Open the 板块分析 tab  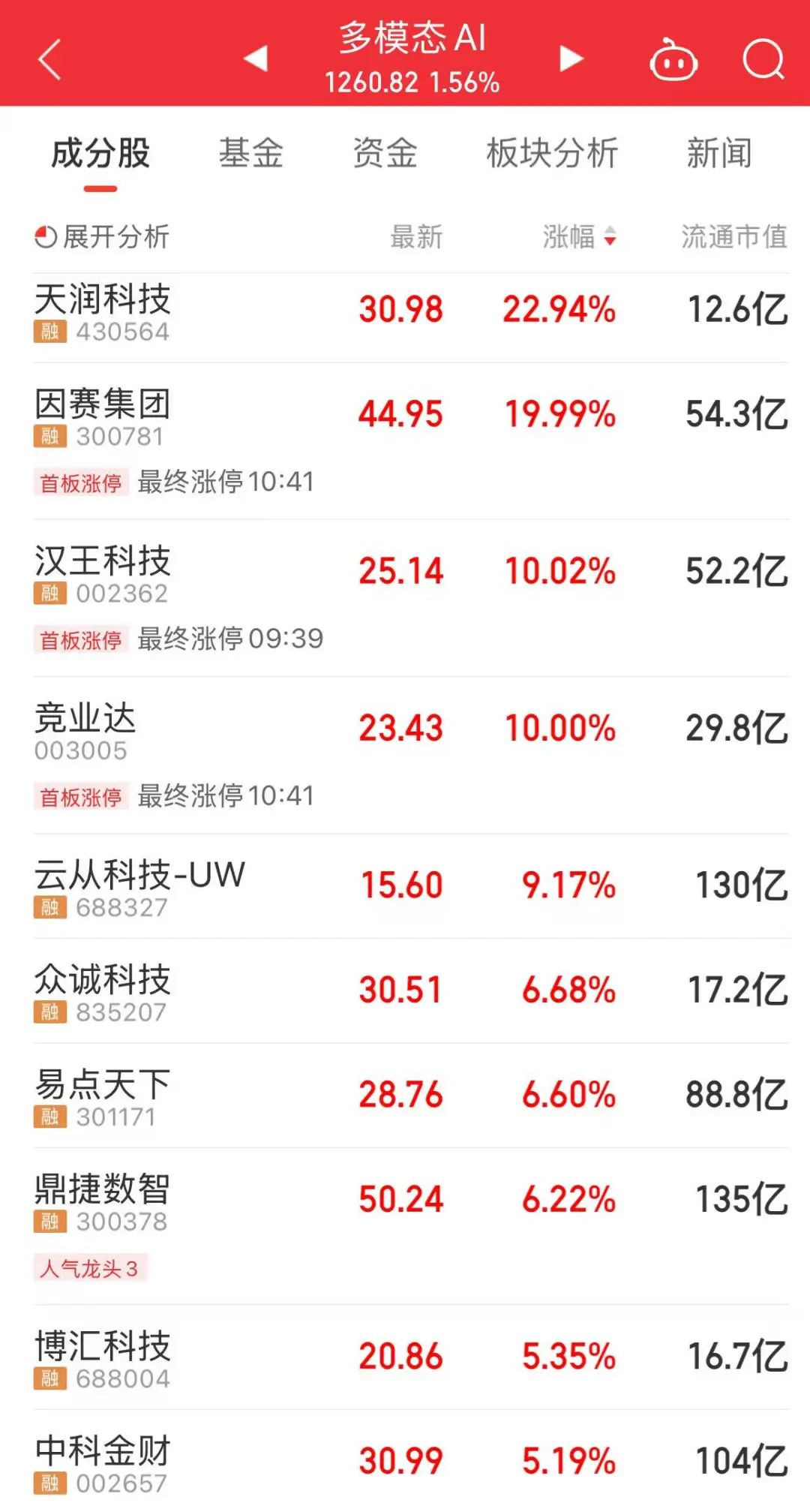pyautogui.click(x=552, y=153)
